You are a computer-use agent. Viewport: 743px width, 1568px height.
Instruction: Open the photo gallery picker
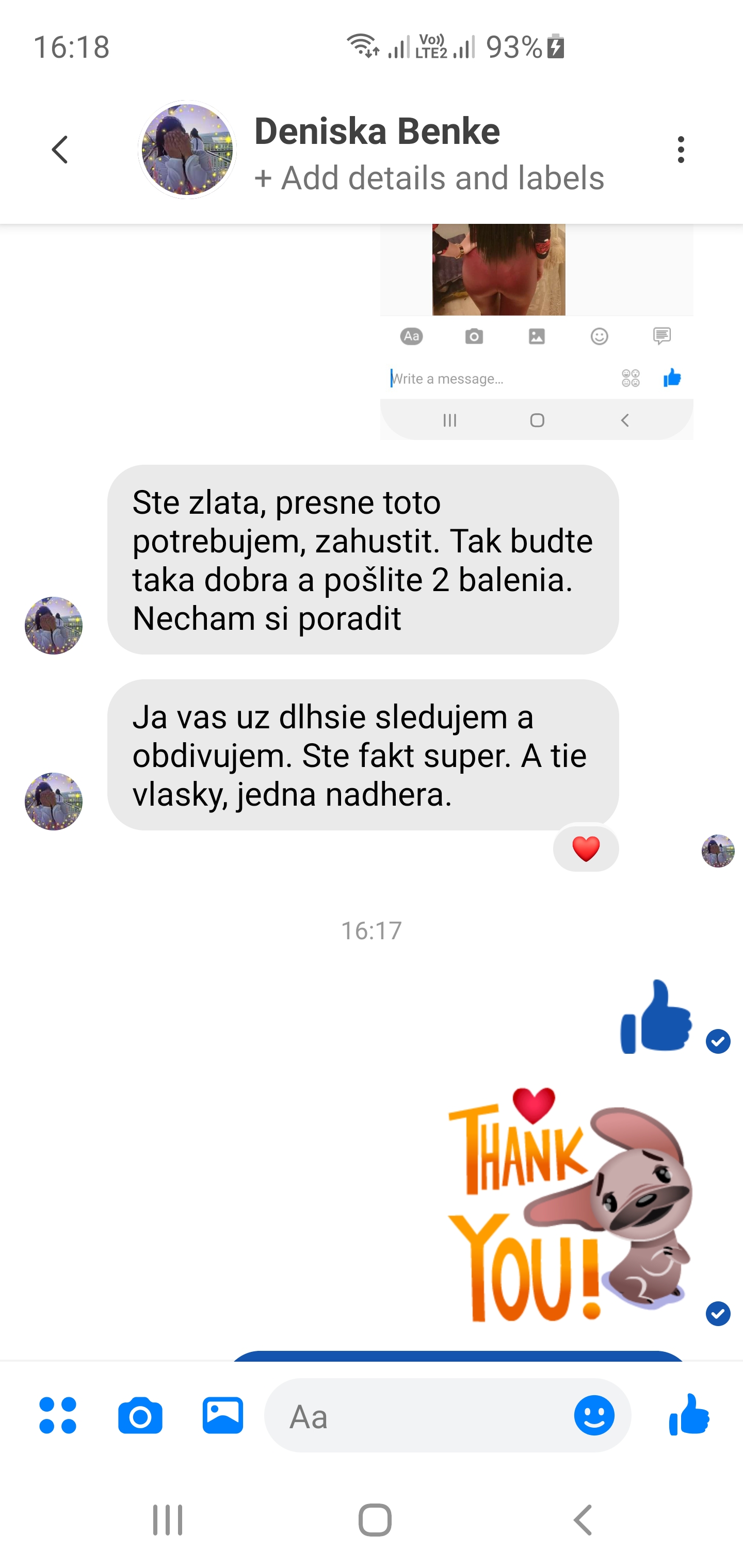[x=223, y=1415]
